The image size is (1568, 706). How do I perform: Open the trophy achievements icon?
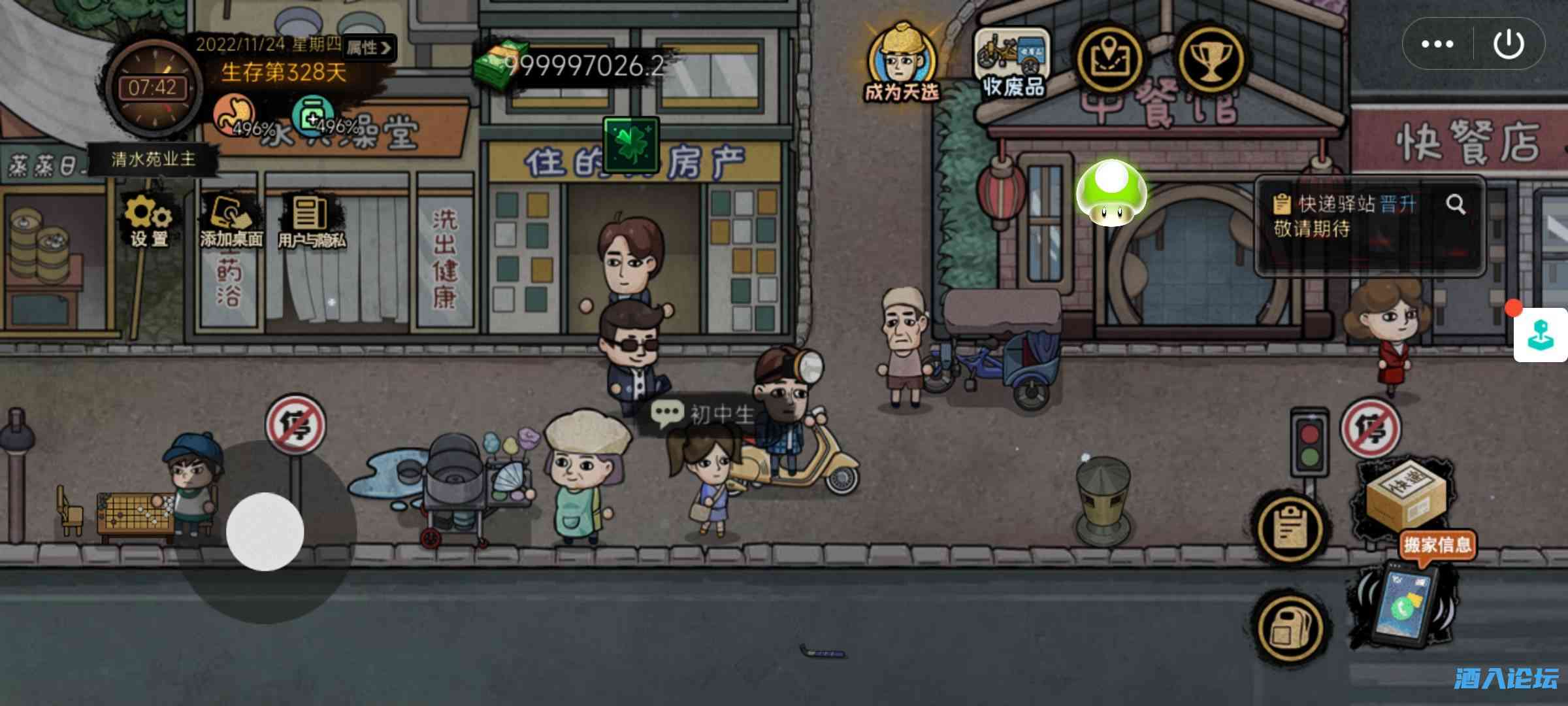coord(1211,59)
